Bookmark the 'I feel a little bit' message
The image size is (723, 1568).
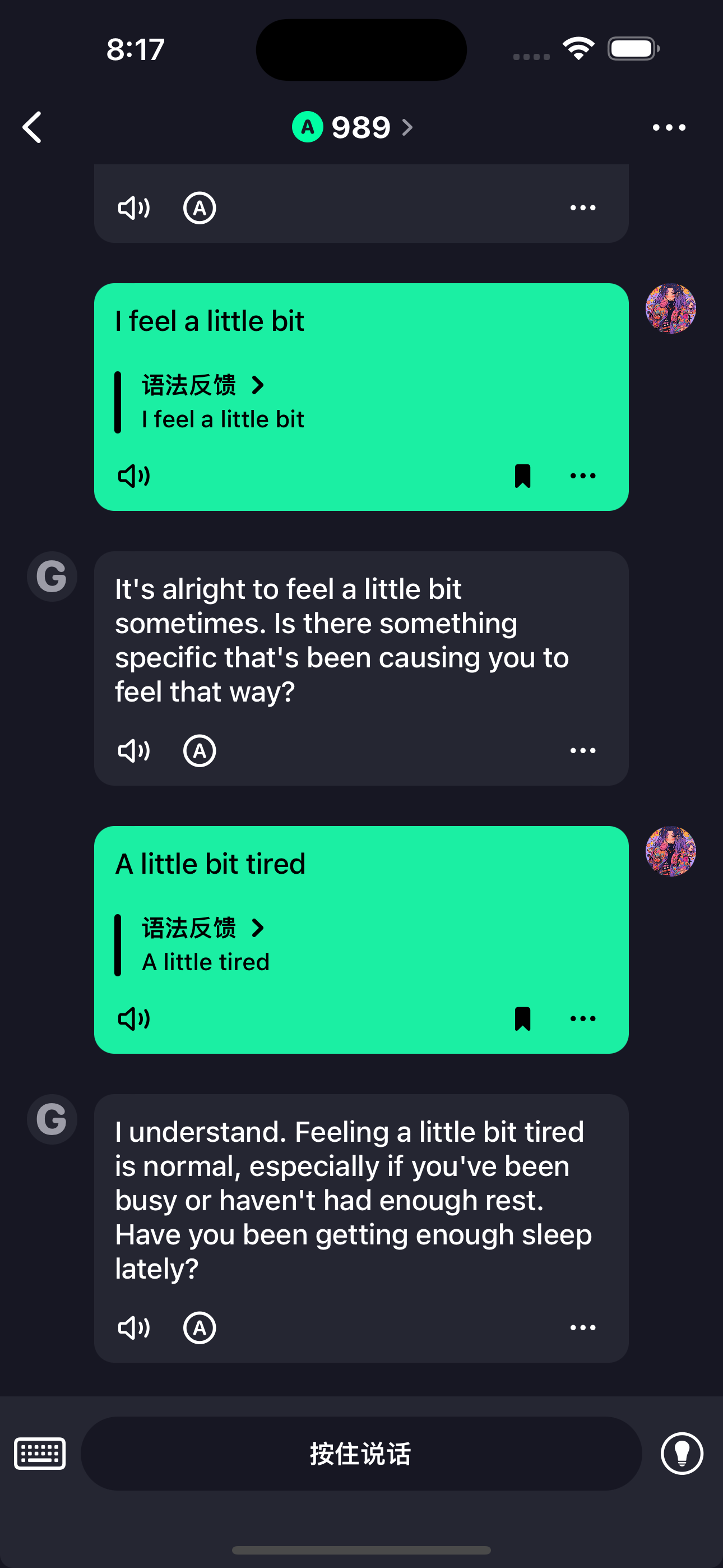tap(522, 476)
